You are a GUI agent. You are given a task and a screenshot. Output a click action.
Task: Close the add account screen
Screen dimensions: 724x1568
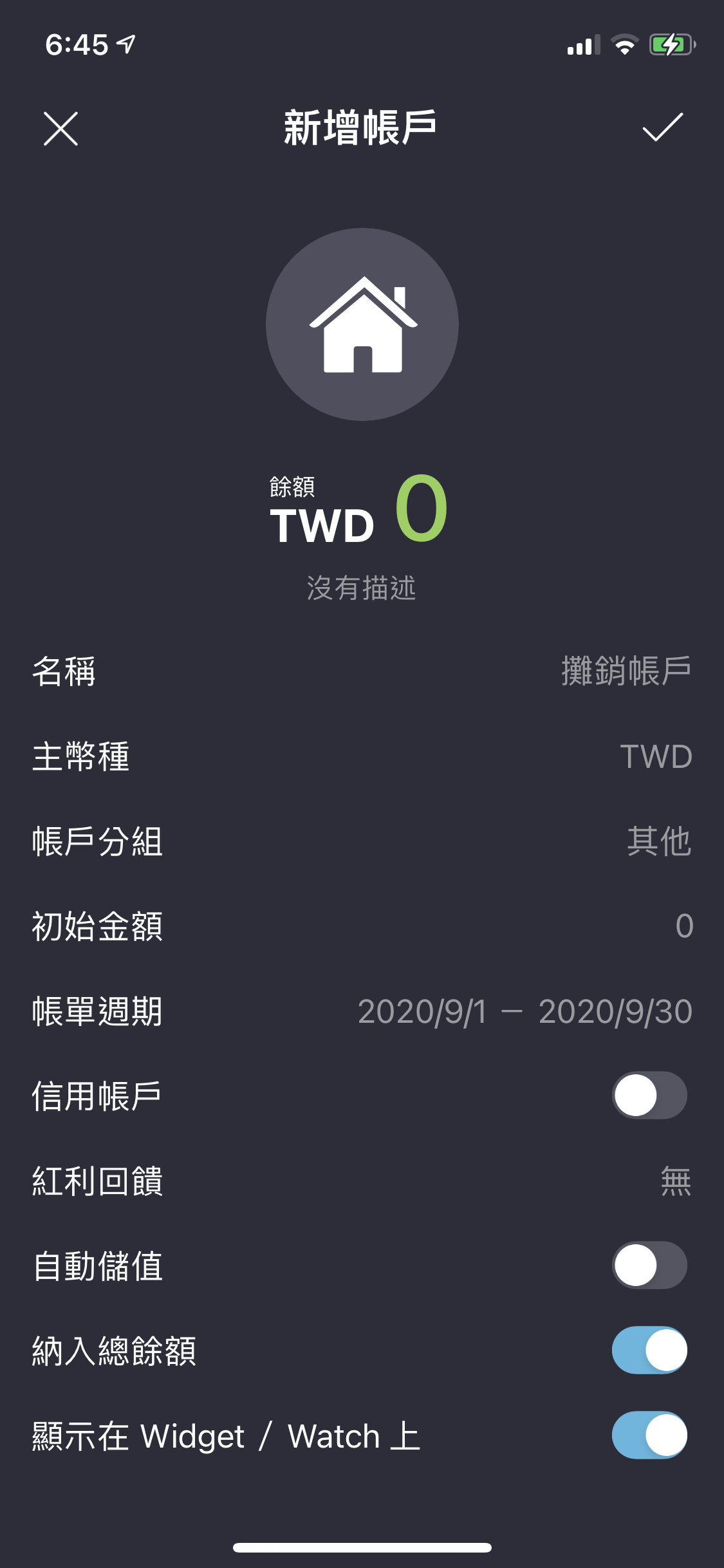[60, 128]
